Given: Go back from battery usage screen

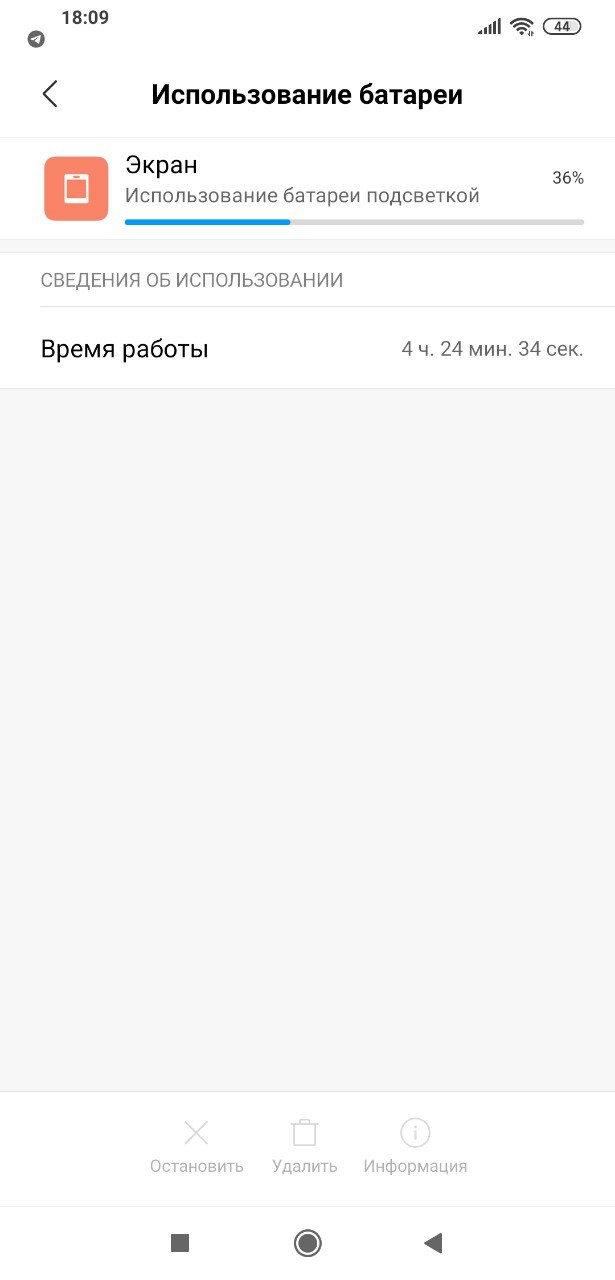Looking at the screenshot, I should click(50, 94).
